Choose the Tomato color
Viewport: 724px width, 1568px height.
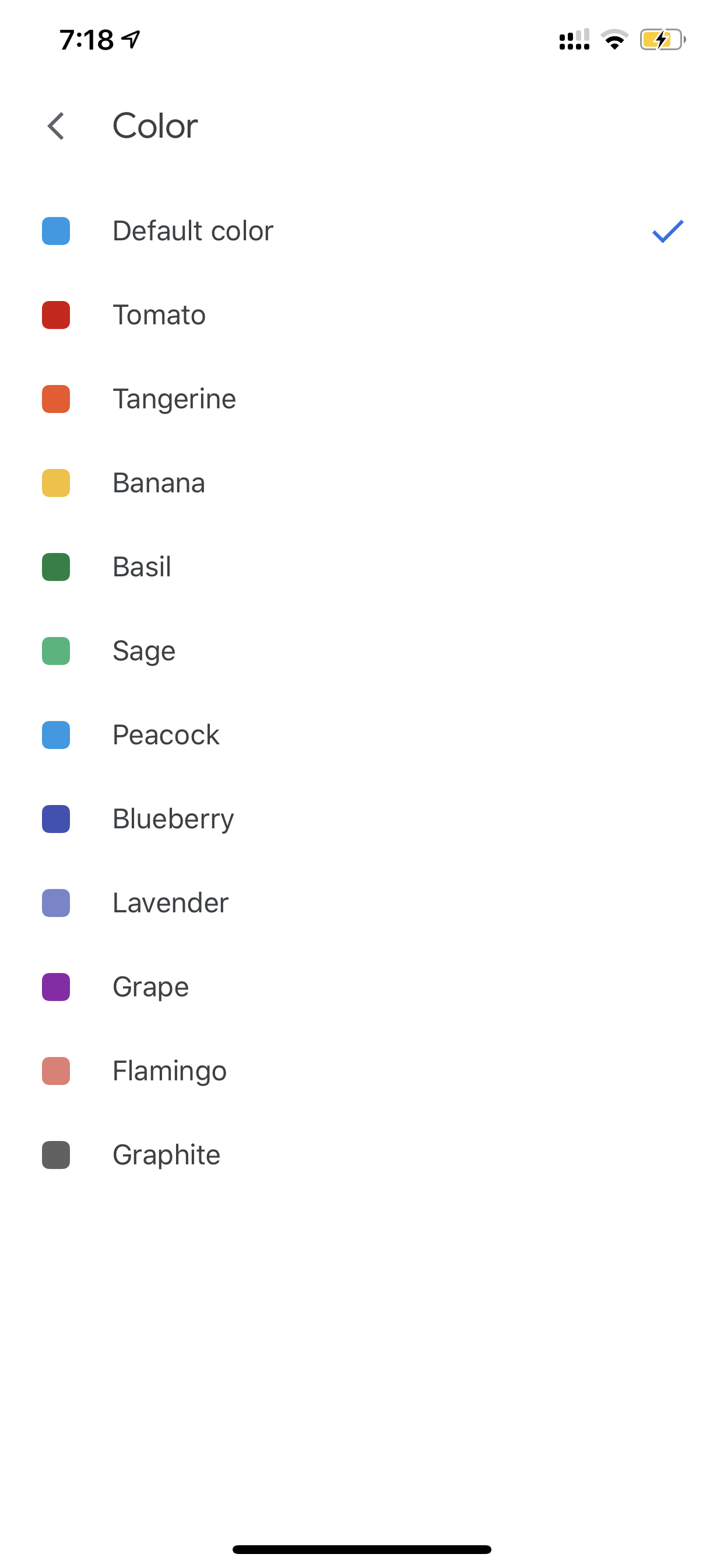tap(362, 316)
